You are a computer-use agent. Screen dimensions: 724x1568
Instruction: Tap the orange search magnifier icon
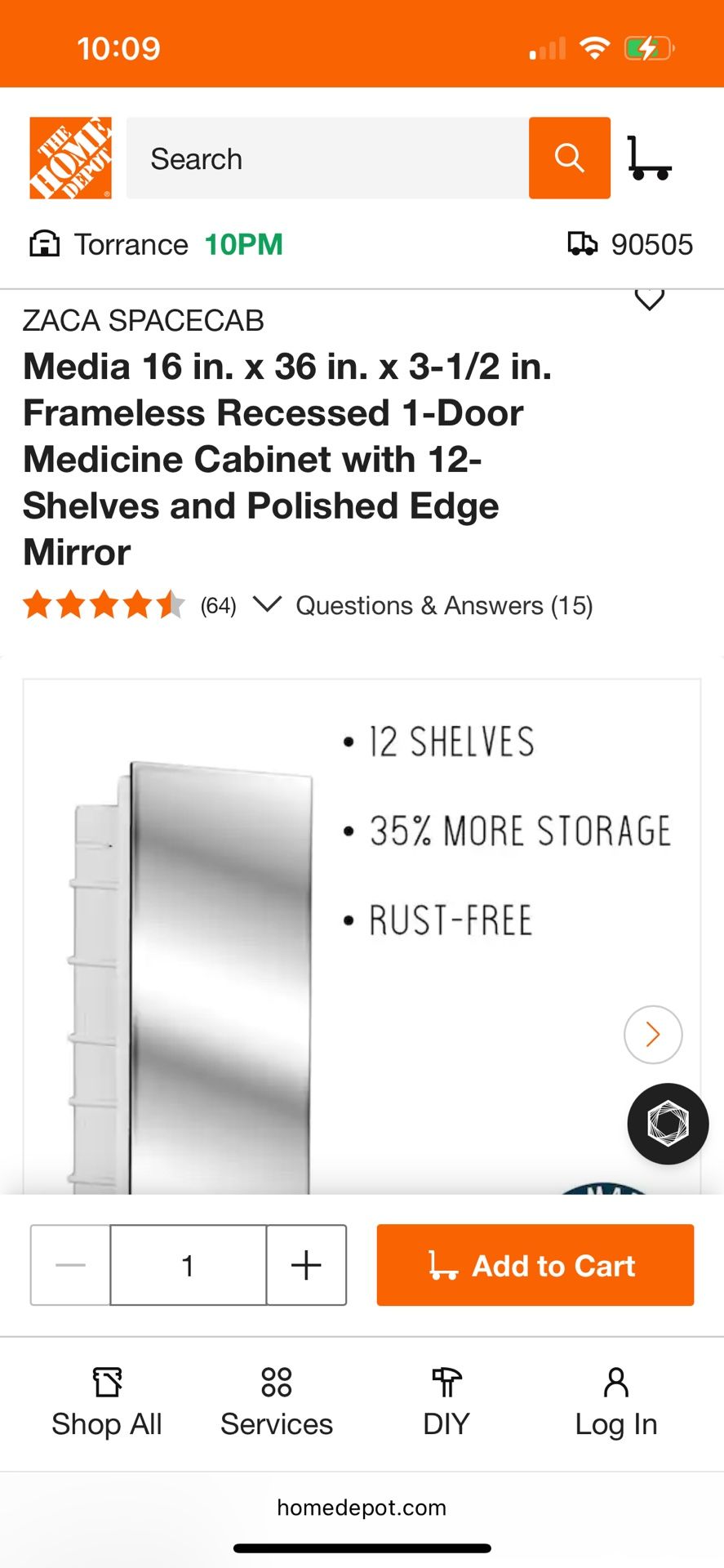[x=569, y=158]
